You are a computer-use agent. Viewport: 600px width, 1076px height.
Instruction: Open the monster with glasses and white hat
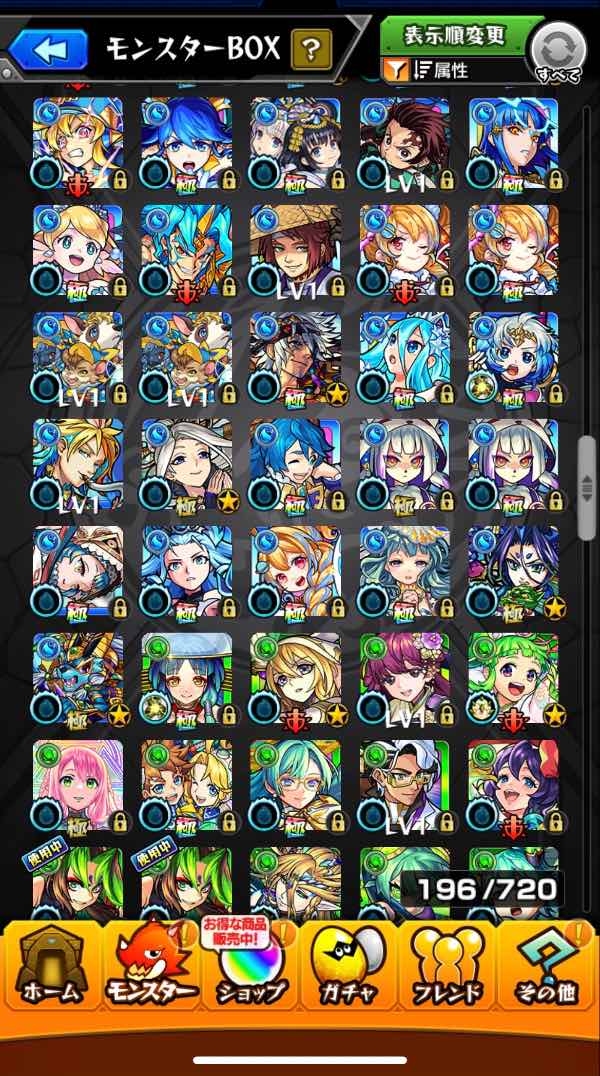point(404,785)
